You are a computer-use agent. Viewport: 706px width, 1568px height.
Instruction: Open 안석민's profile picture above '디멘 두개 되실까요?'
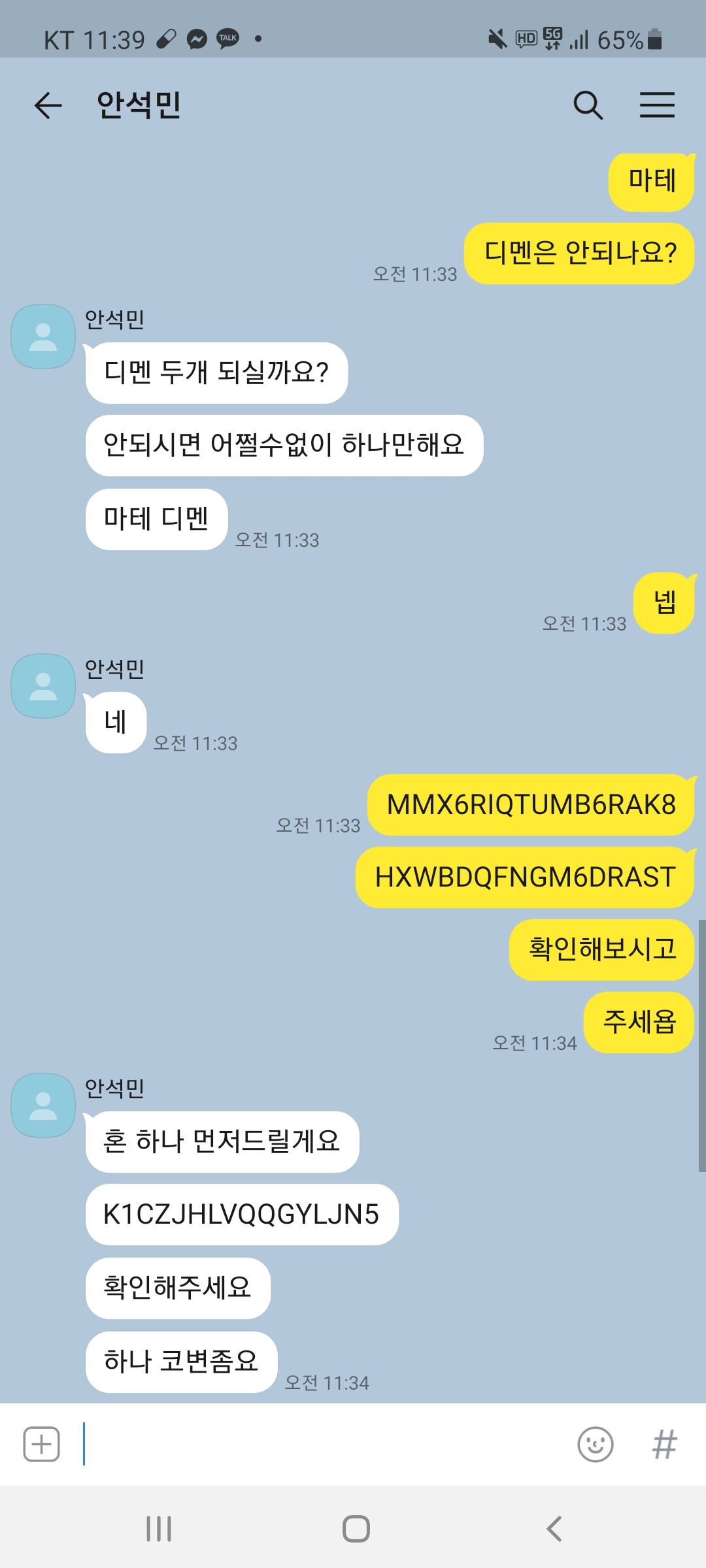coord(43,336)
